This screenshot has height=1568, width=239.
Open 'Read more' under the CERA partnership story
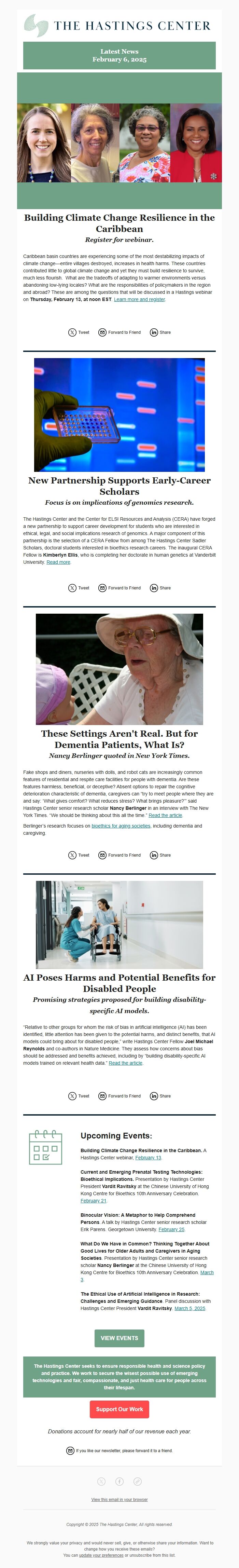[58, 562]
